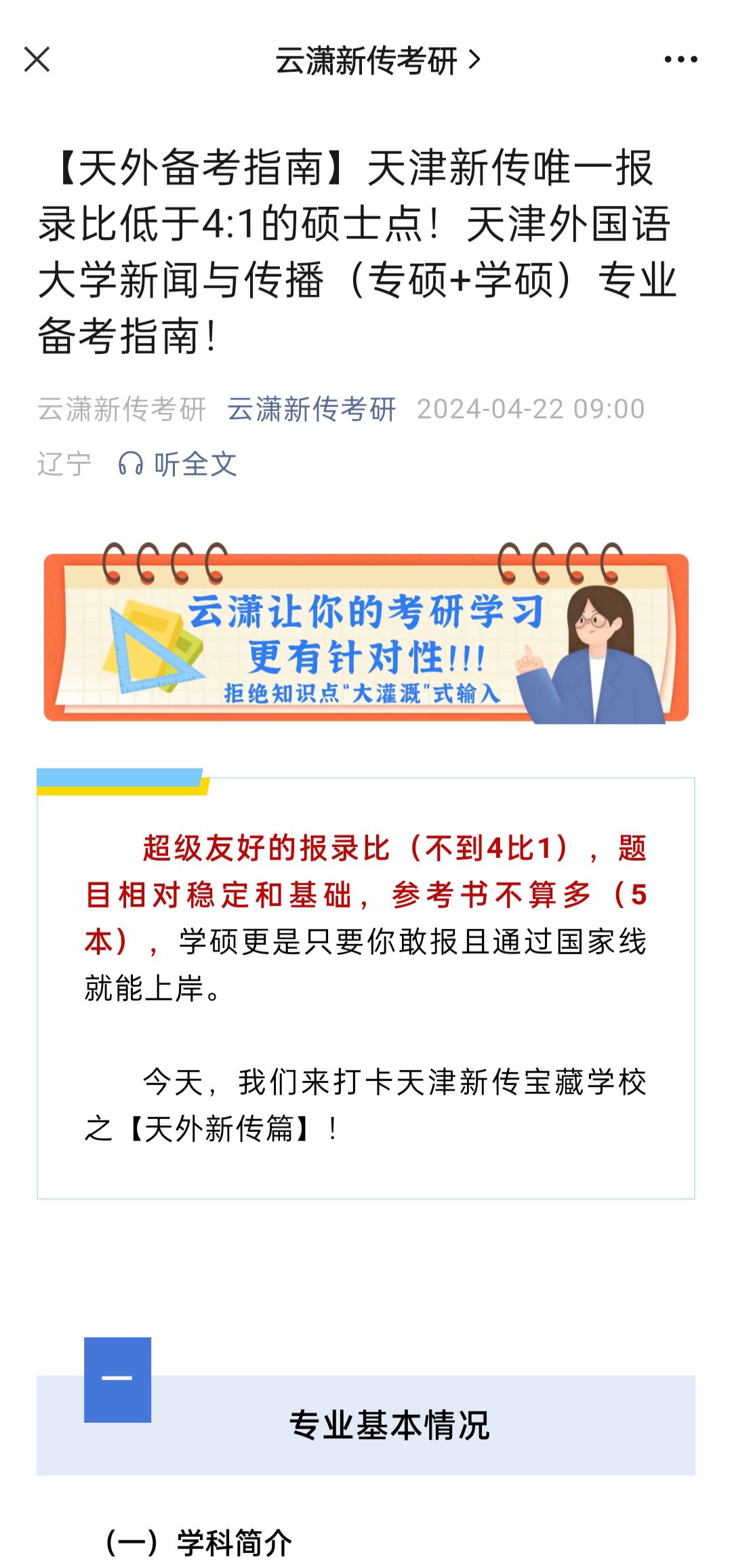This screenshot has width=732, height=1568.
Task: Close the article page
Action: coord(37,60)
